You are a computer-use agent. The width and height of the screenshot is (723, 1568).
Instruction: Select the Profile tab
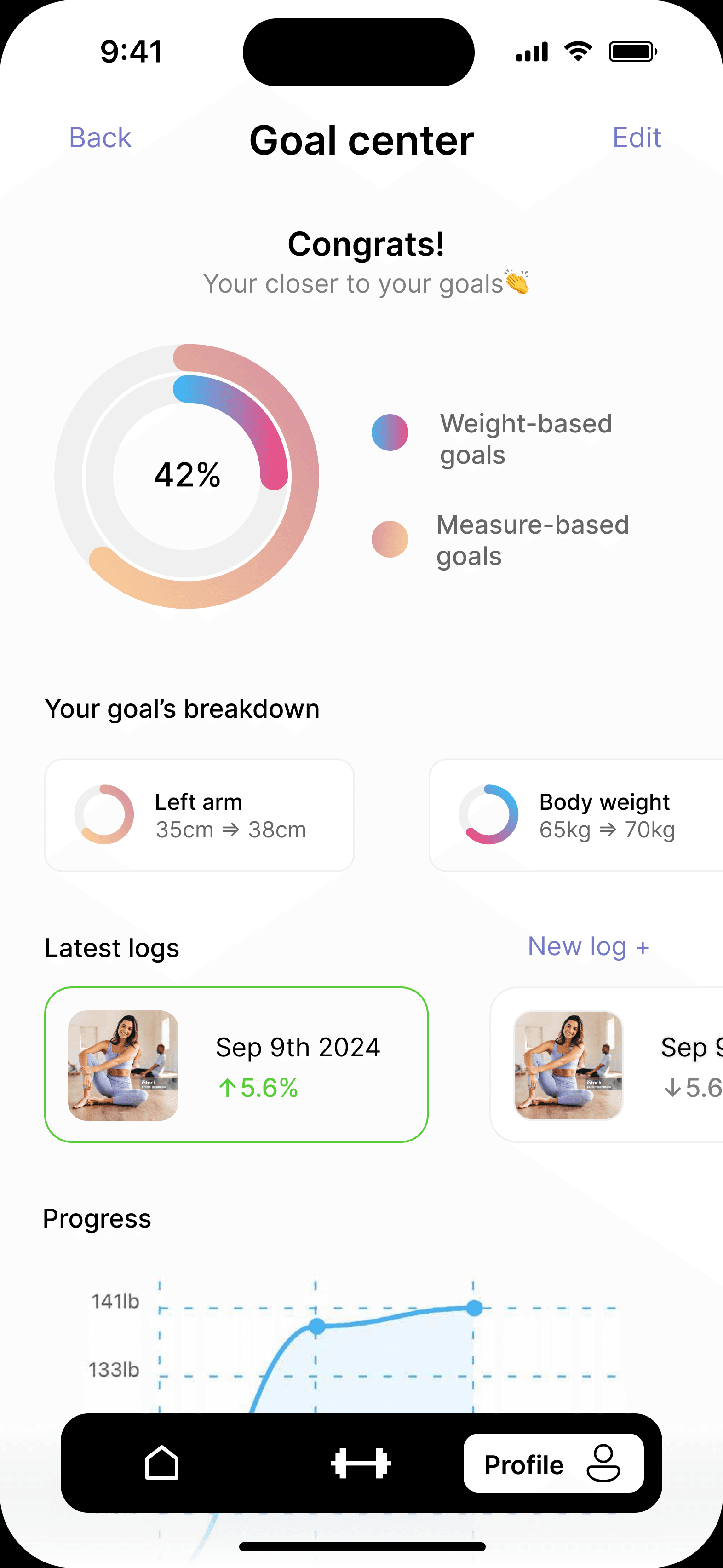(x=554, y=1463)
